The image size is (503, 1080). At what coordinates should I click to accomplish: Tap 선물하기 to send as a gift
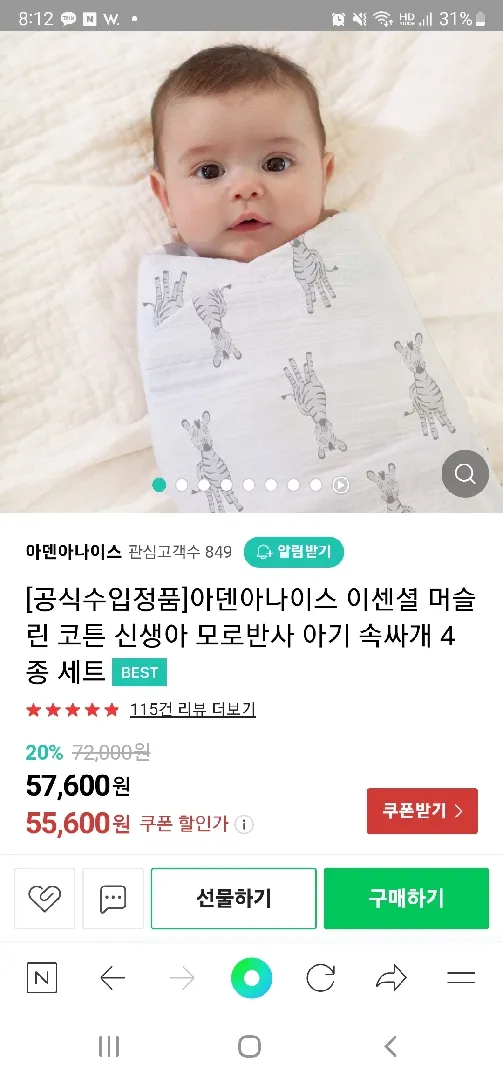click(234, 898)
